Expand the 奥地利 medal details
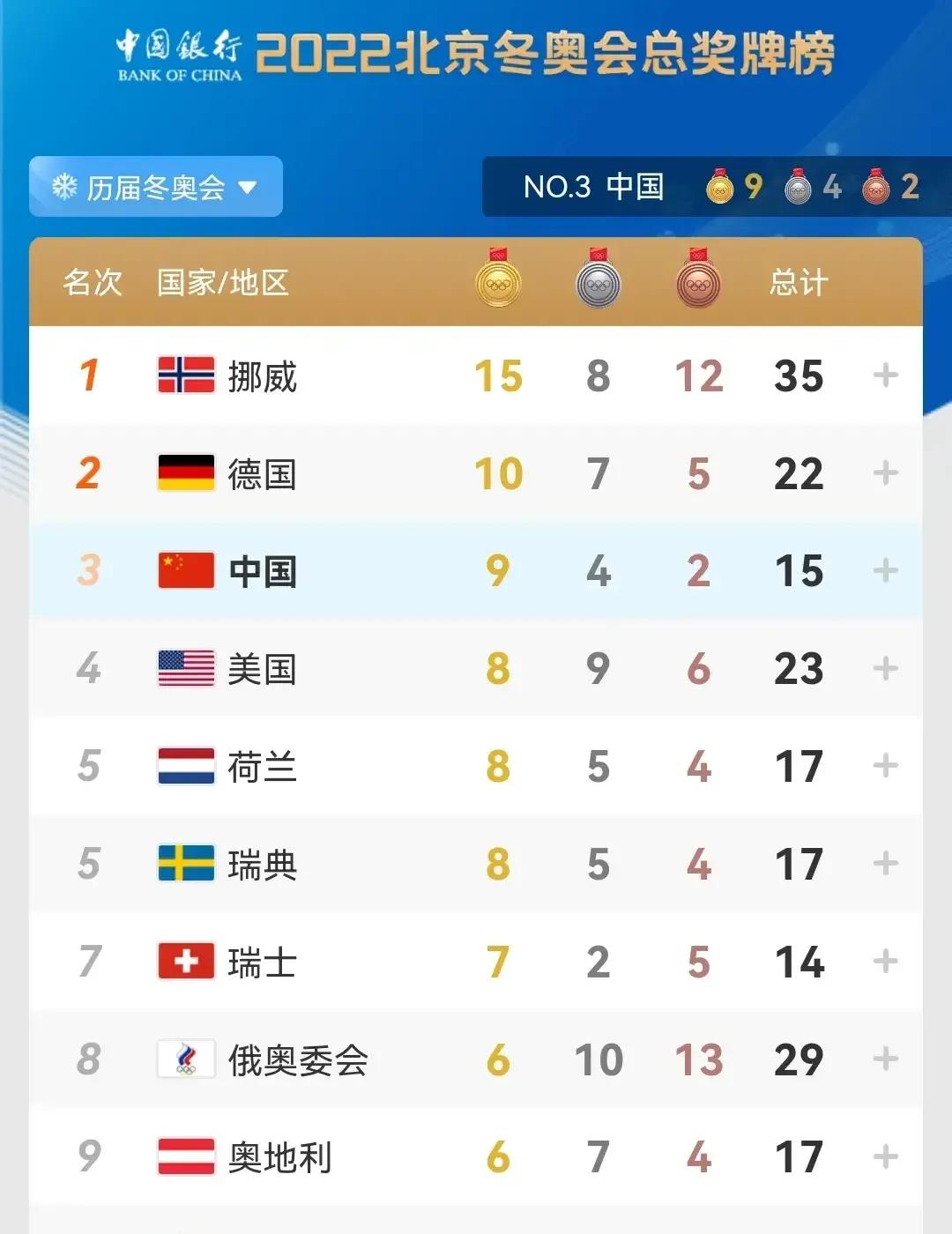This screenshot has height=1234, width=952. pyautogui.click(x=885, y=1156)
